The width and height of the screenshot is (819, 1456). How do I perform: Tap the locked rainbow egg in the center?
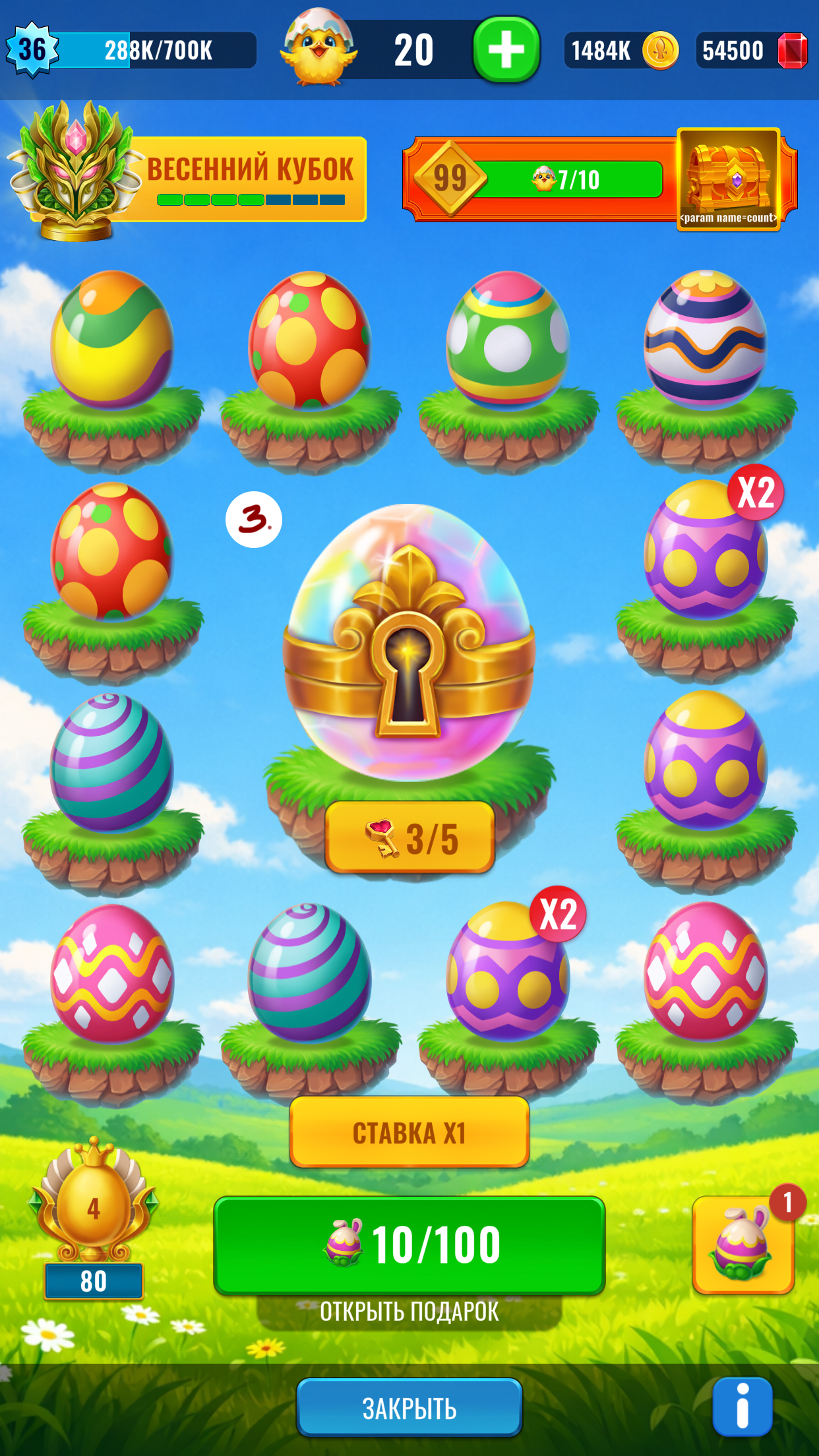409,640
